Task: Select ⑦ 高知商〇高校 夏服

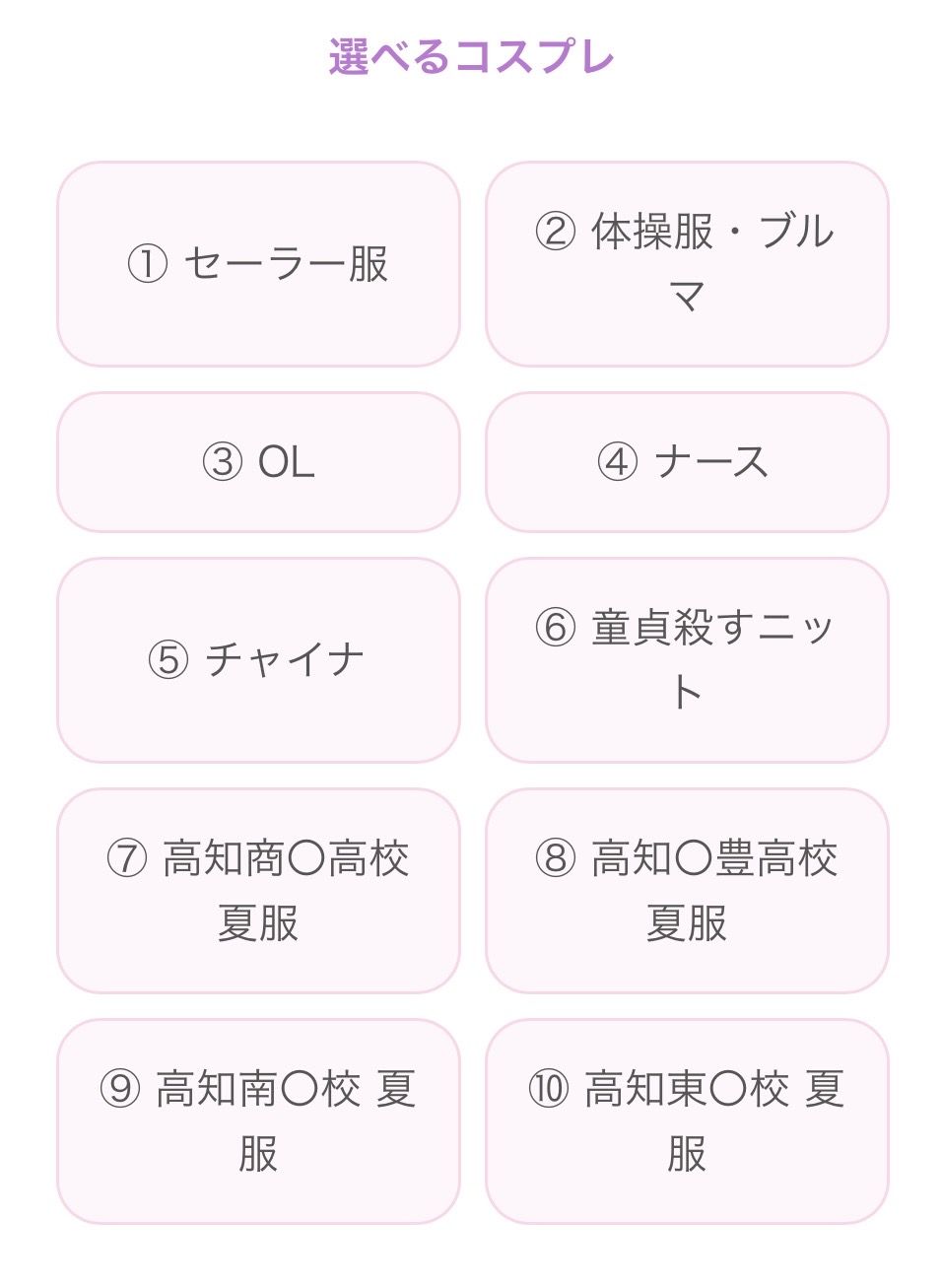Action: coord(258,891)
